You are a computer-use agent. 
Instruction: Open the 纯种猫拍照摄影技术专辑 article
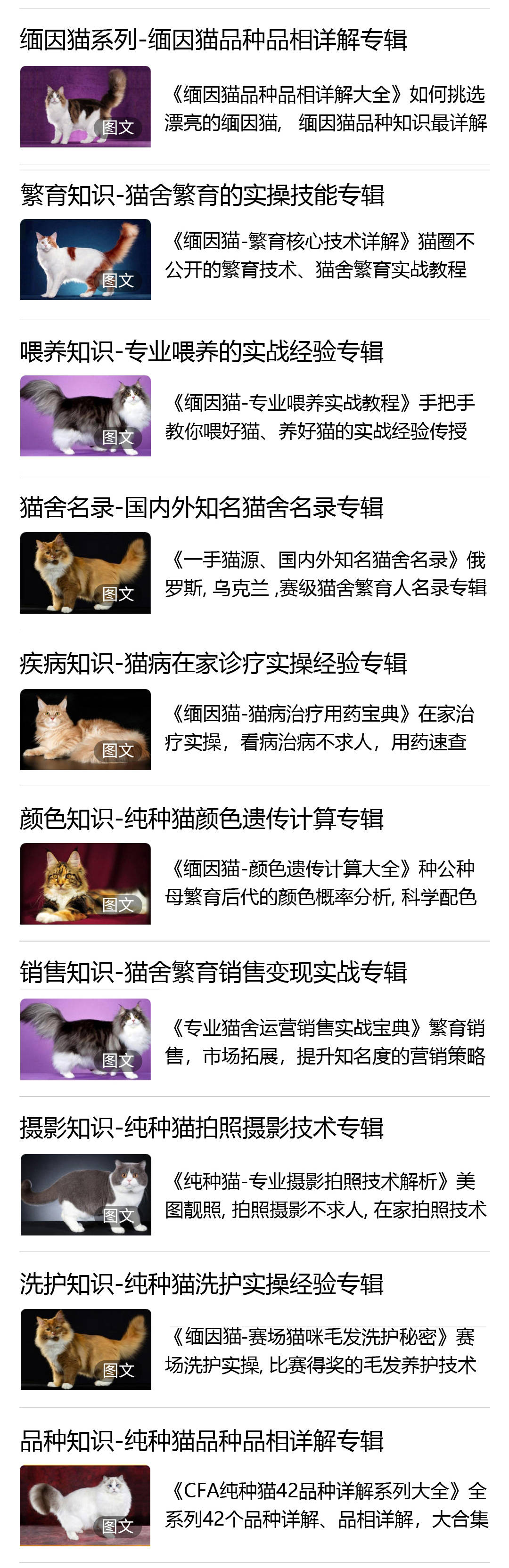(x=202, y=1128)
